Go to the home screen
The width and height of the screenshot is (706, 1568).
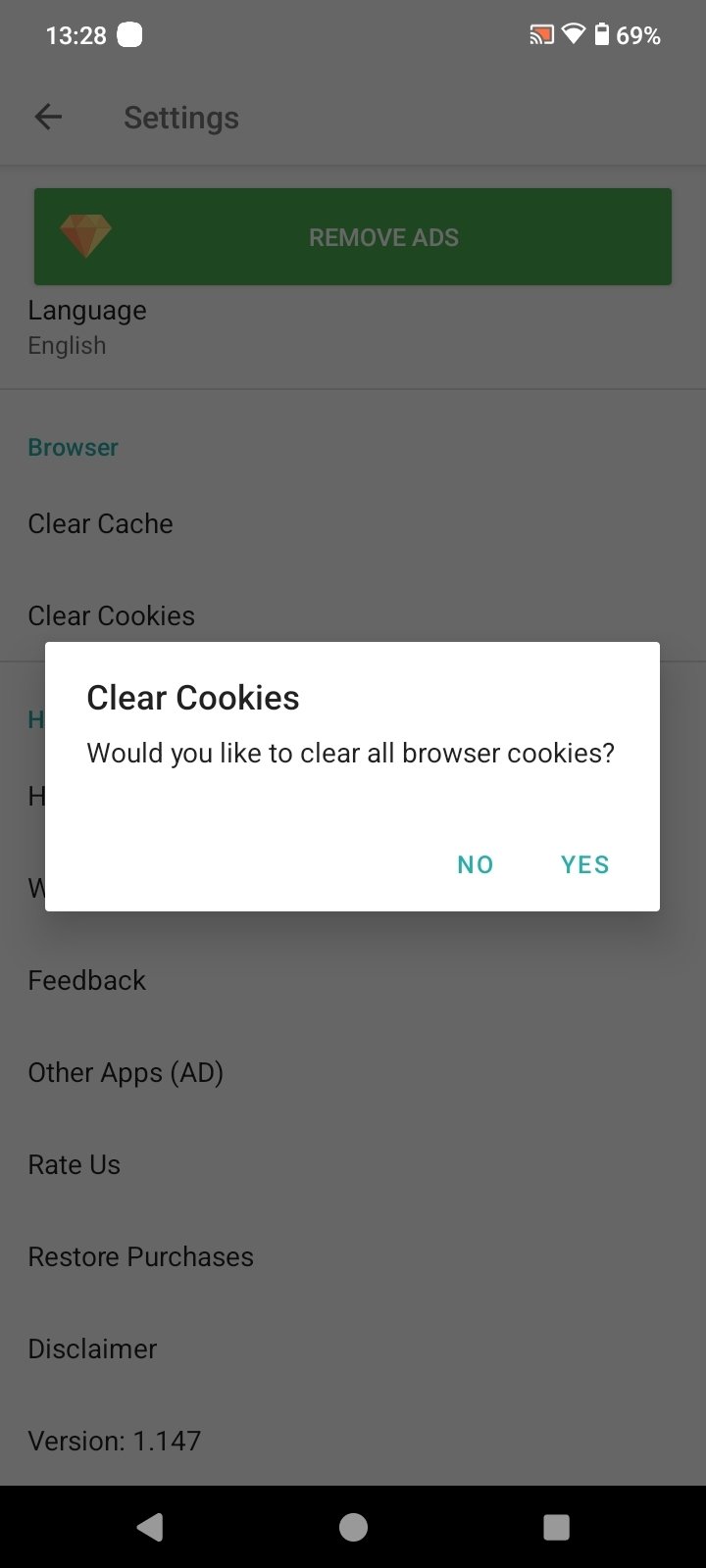point(353,1527)
